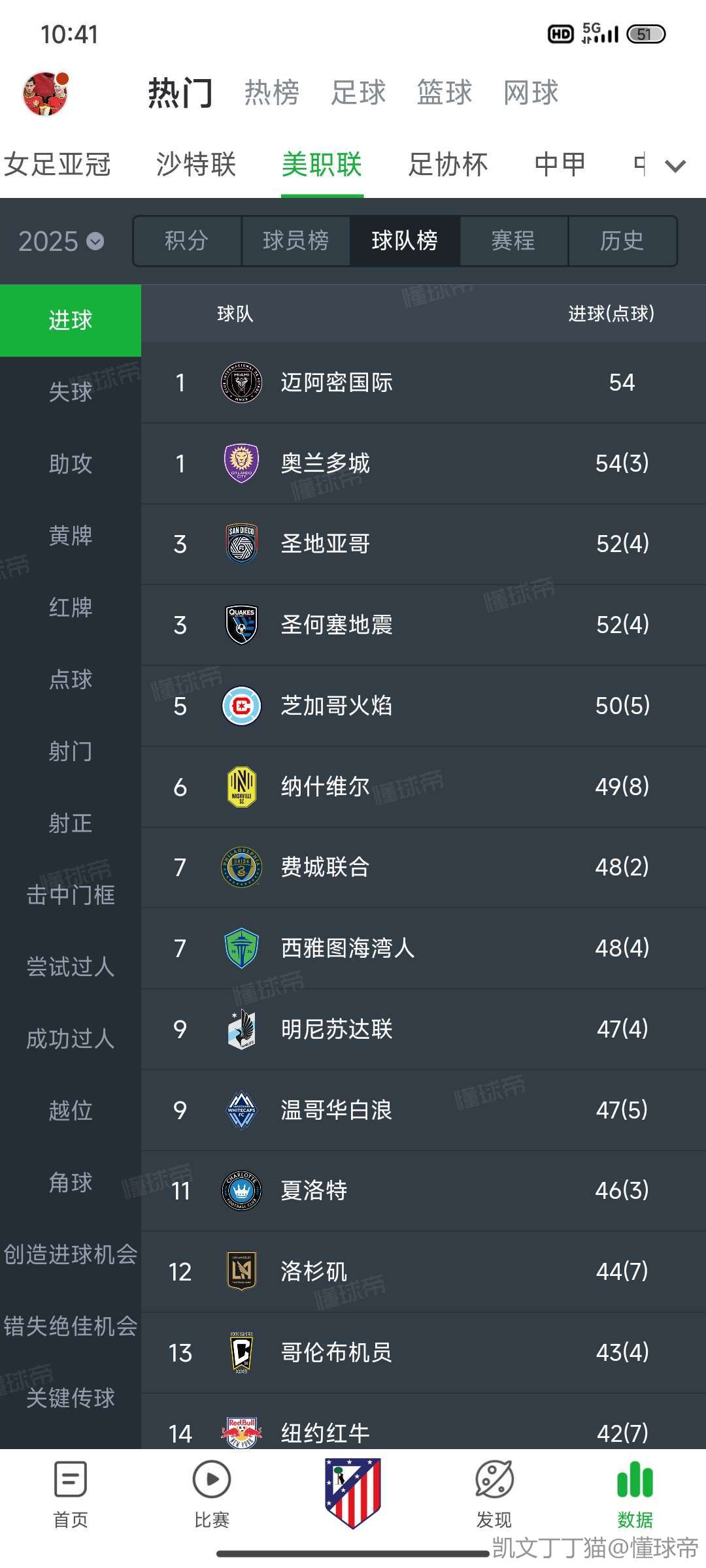Open the 2025 season dropdown
This screenshot has width=706, height=1568.
point(61,241)
